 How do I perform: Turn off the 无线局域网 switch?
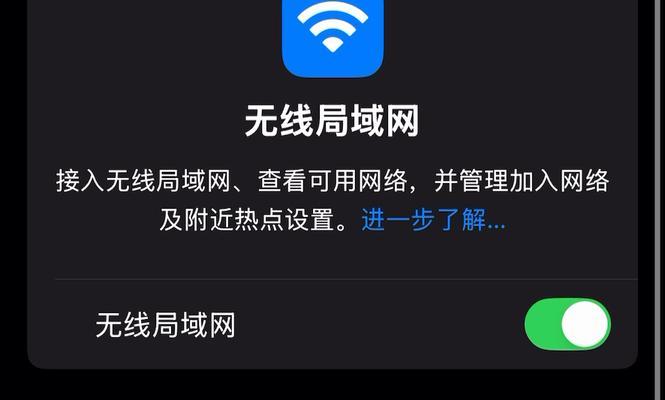click(567, 325)
